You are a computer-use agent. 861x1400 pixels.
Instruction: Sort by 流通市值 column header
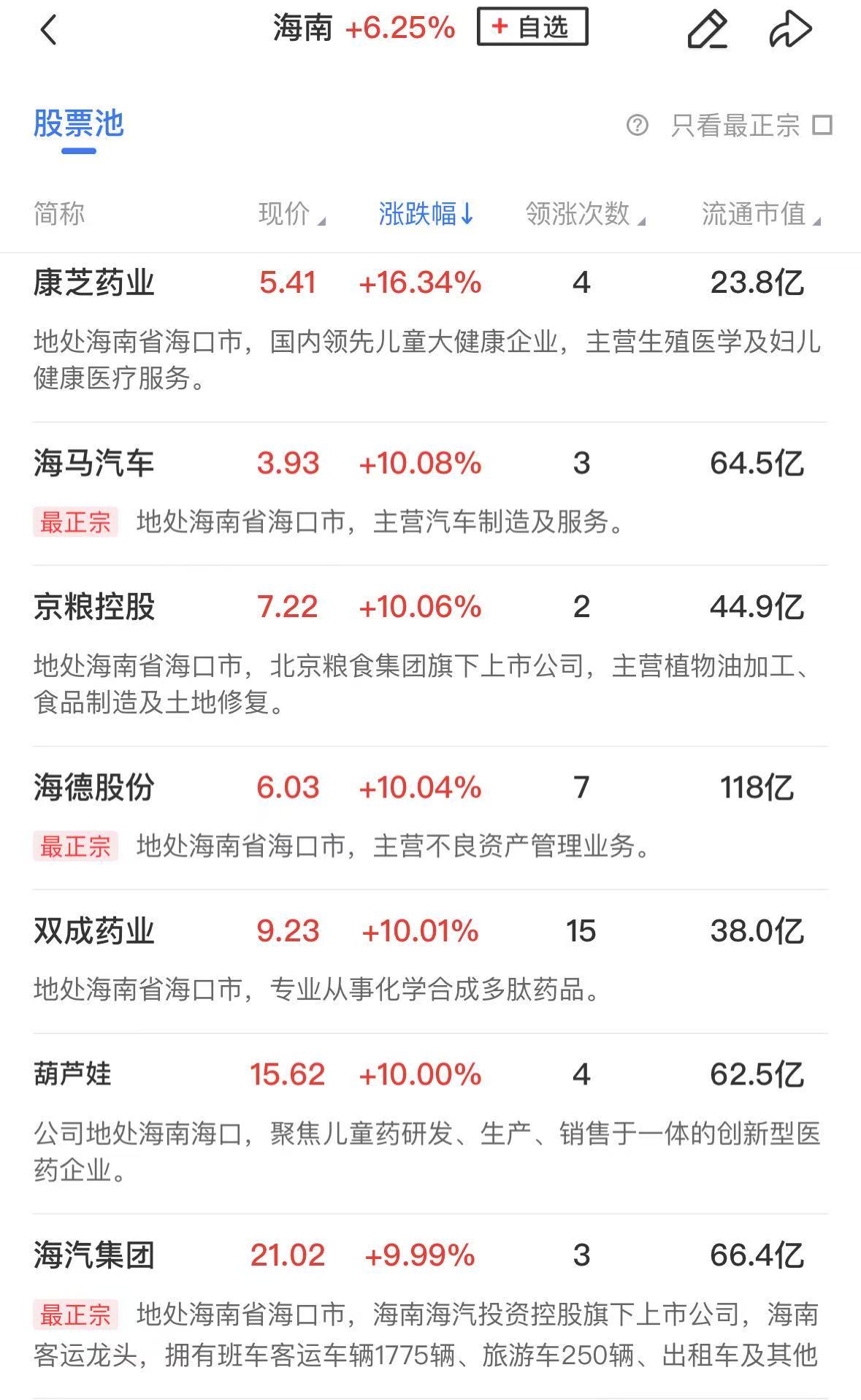point(759,214)
